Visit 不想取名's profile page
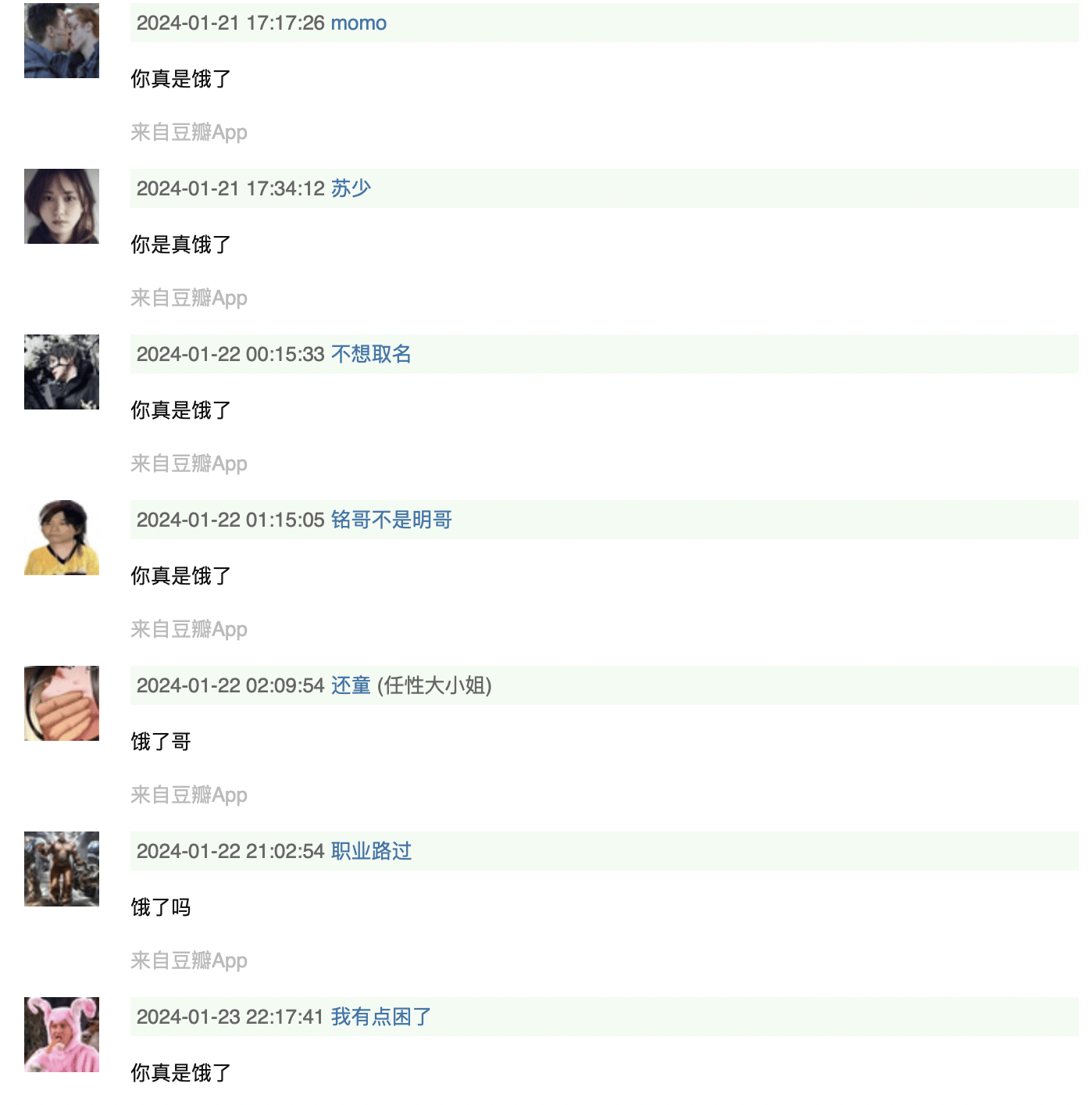 point(371,354)
